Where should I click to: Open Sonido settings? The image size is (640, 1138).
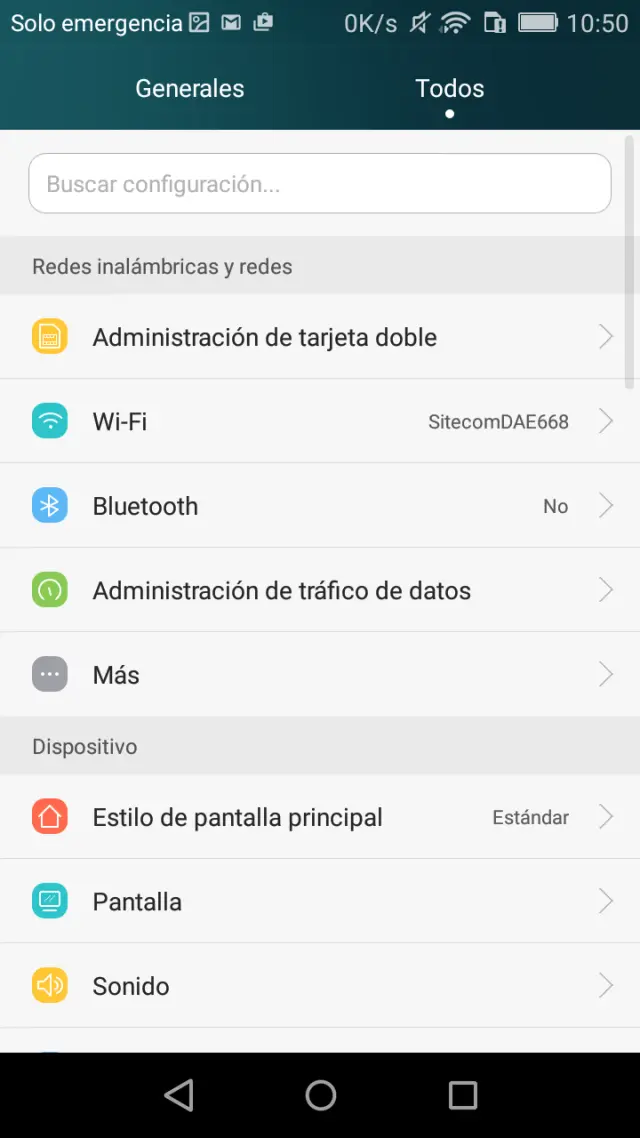pyautogui.click(x=320, y=986)
